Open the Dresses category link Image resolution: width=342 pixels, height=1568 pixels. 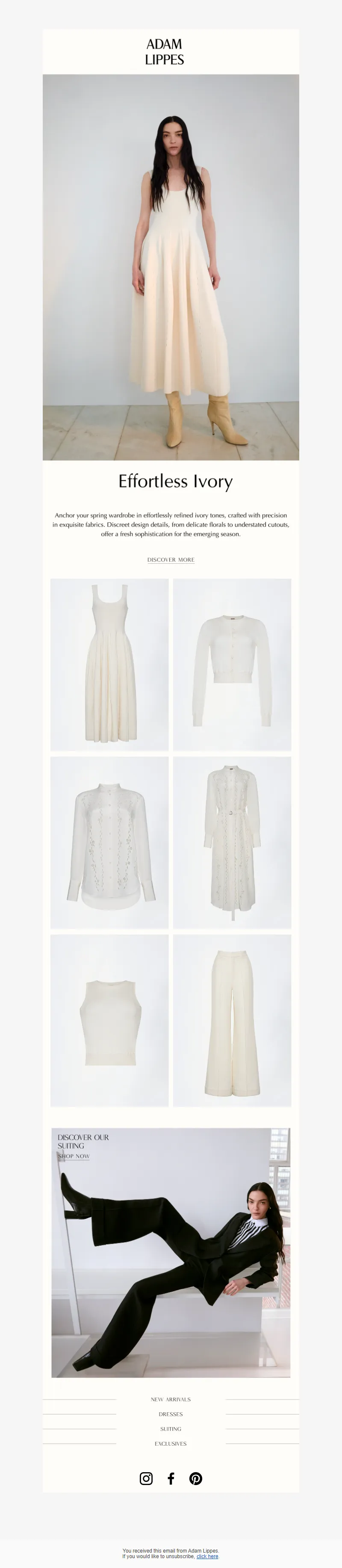coord(171,1414)
